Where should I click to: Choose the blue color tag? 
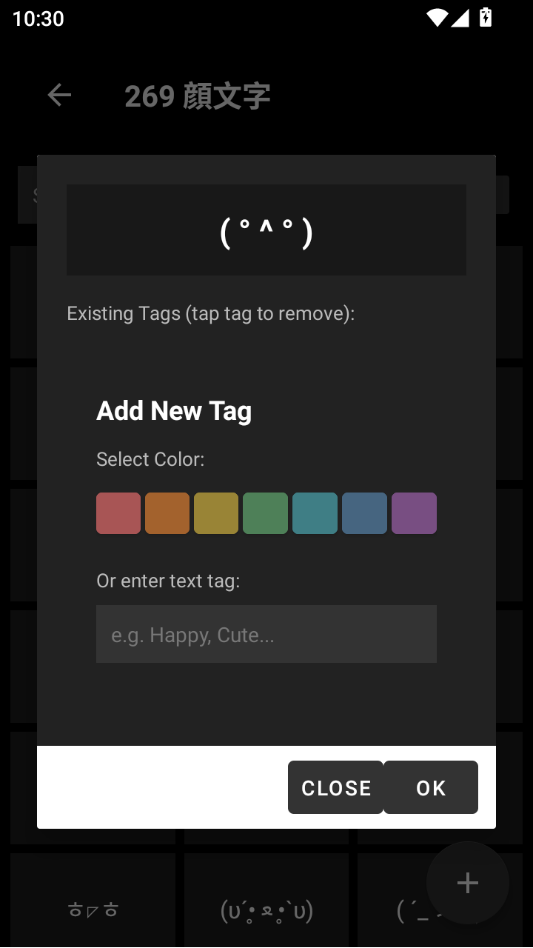[x=364, y=513]
